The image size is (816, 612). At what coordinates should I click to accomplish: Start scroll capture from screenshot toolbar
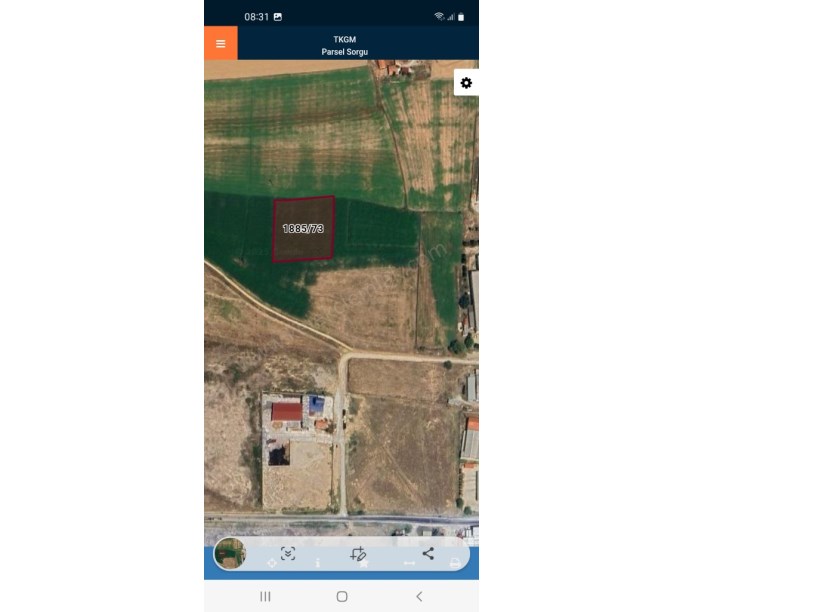tap(288, 554)
